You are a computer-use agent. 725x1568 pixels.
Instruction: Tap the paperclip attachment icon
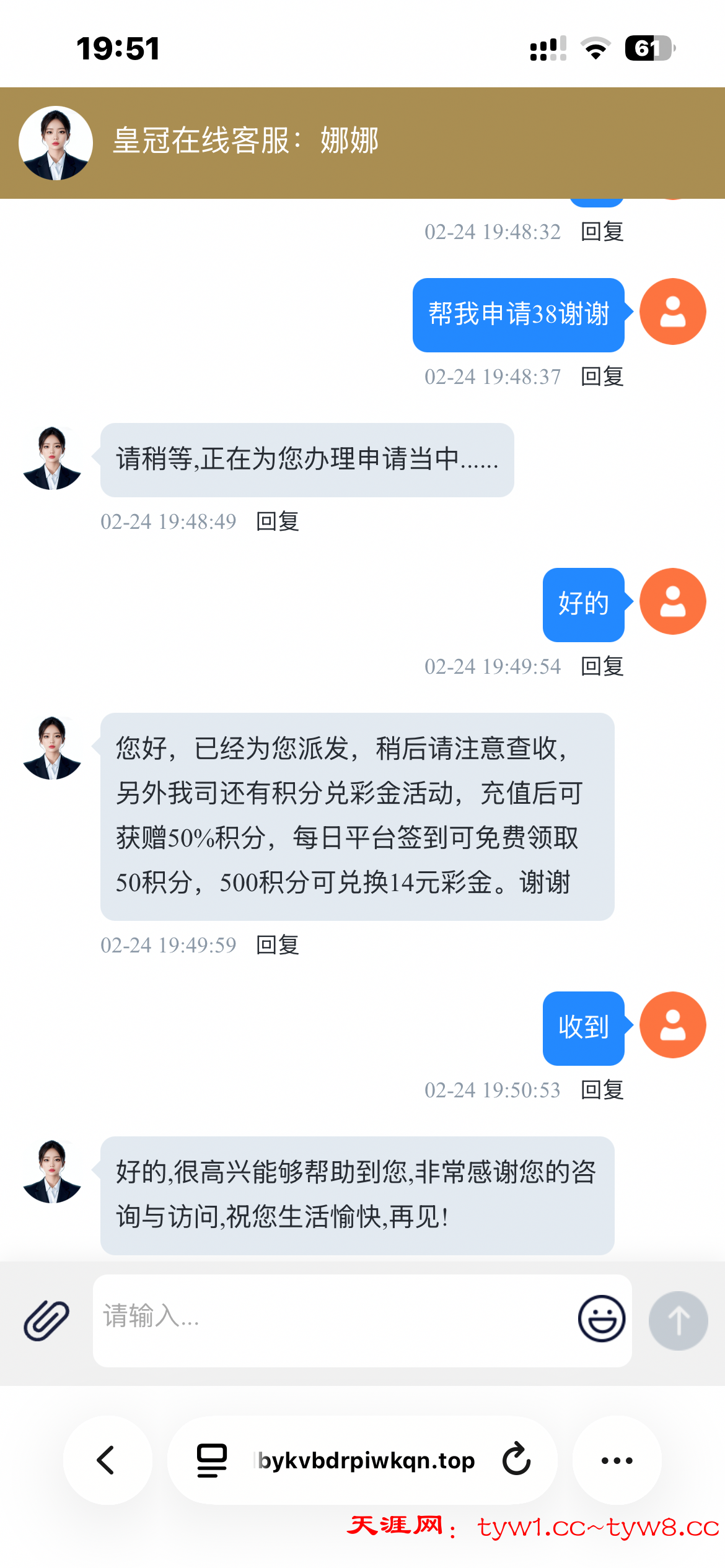pos(46,1320)
